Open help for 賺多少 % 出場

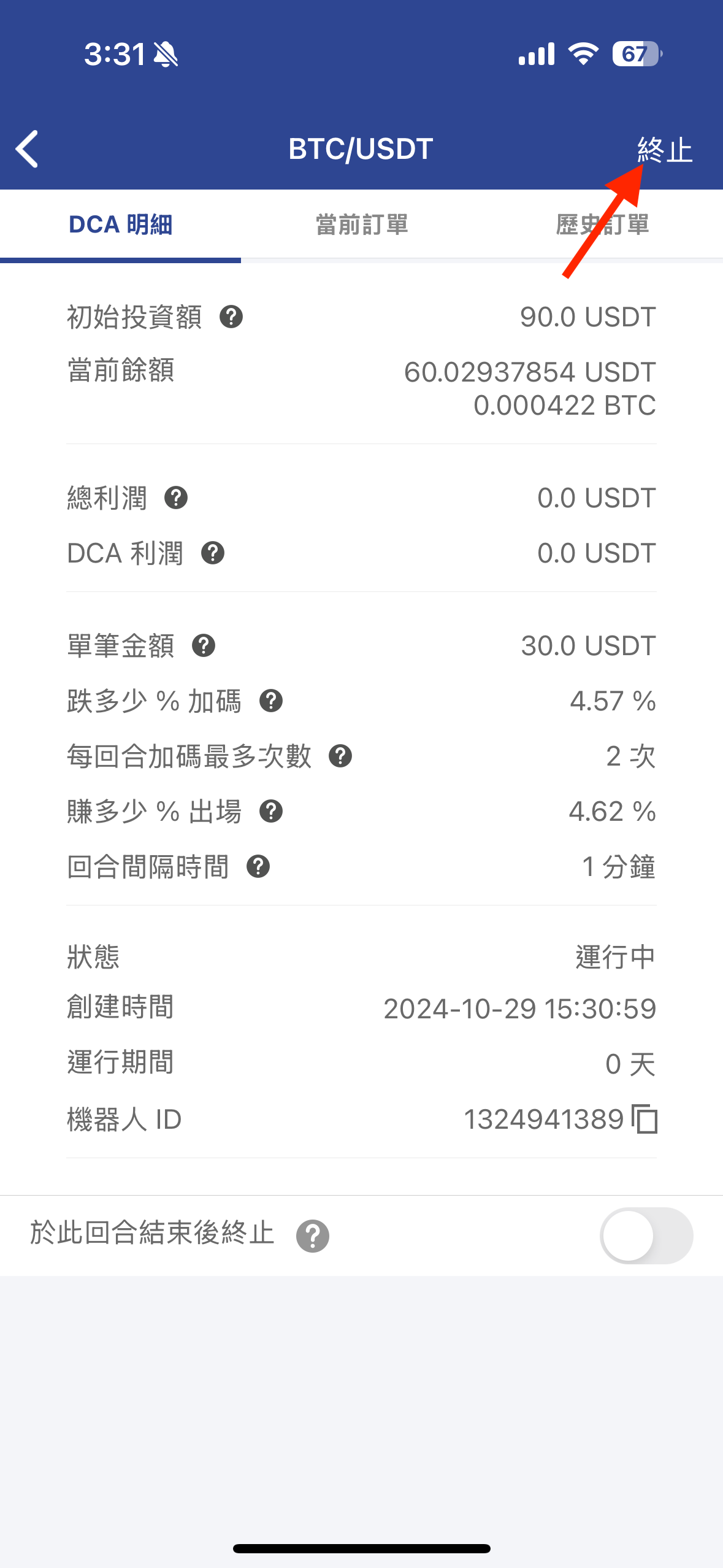pos(271,812)
